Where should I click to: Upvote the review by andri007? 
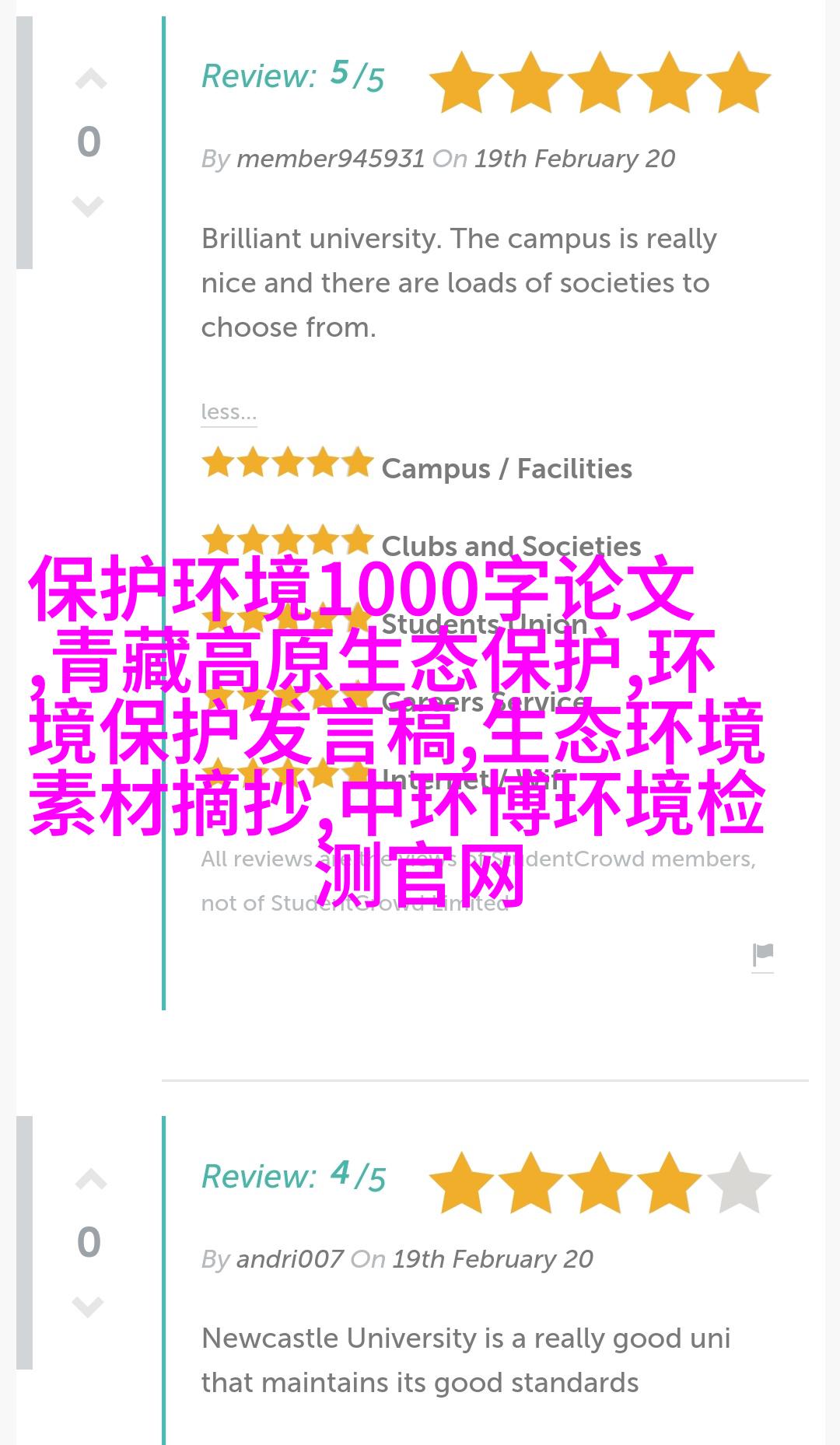click(90, 1180)
